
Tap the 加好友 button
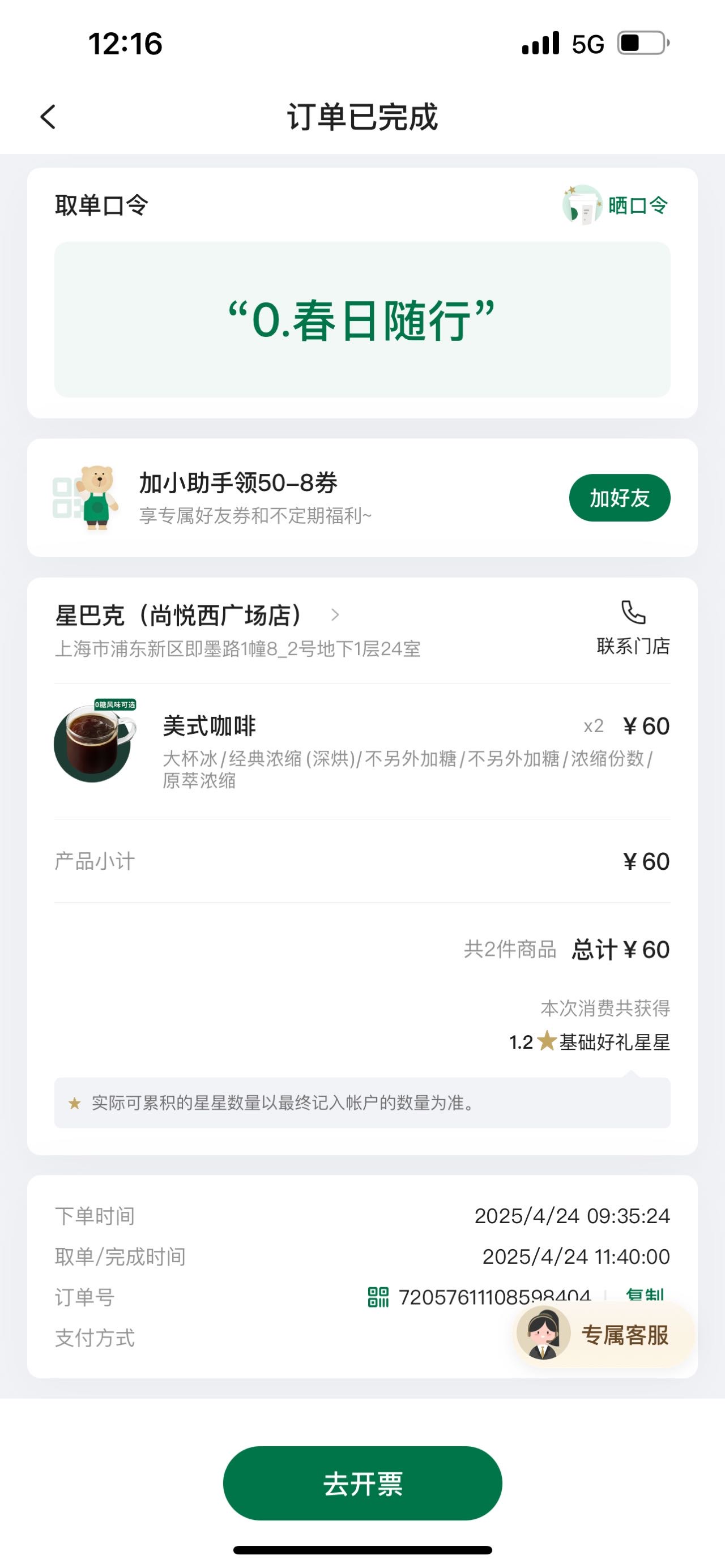[619, 498]
